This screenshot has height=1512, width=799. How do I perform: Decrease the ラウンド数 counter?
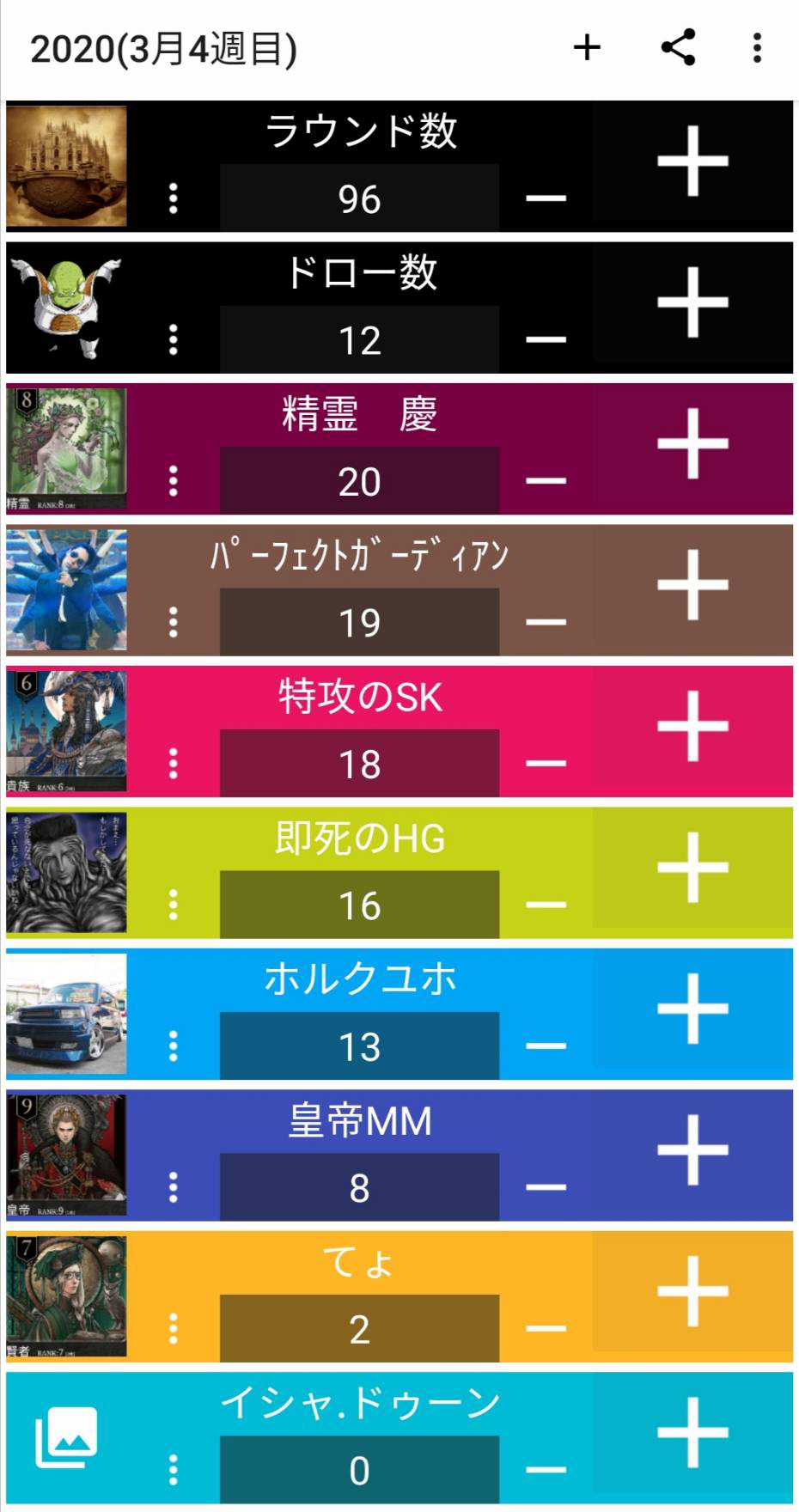coord(546,198)
